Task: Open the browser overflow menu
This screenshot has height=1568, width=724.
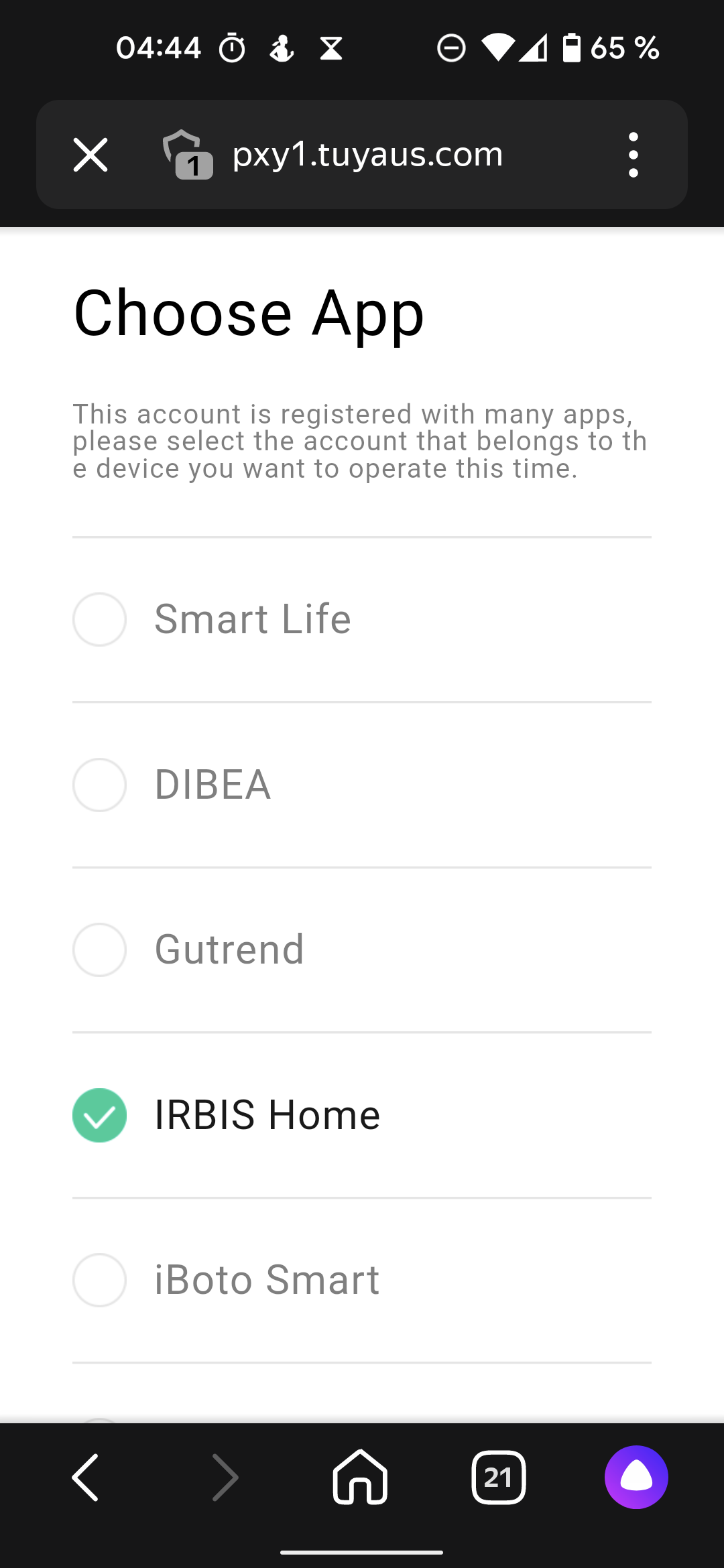Action: pyautogui.click(x=633, y=155)
